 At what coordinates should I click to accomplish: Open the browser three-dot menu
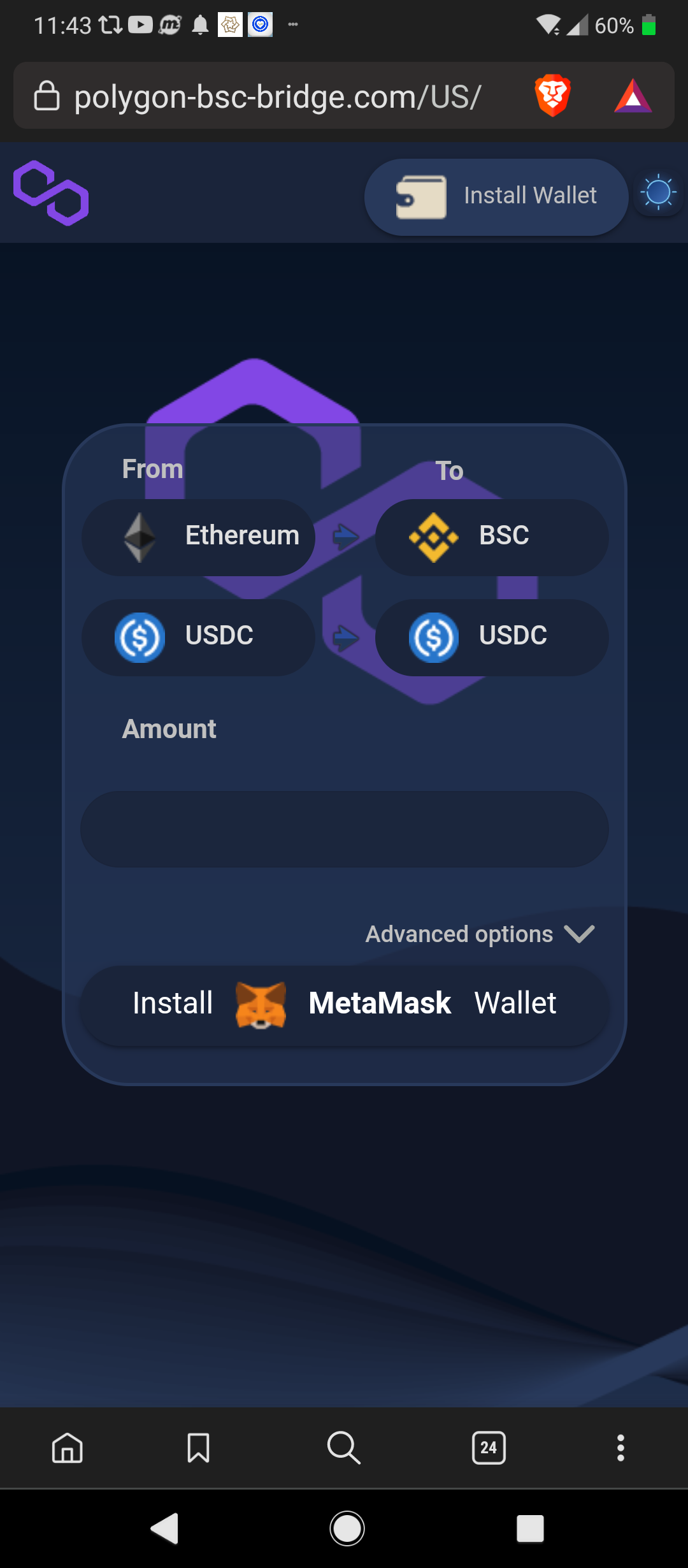click(620, 1448)
